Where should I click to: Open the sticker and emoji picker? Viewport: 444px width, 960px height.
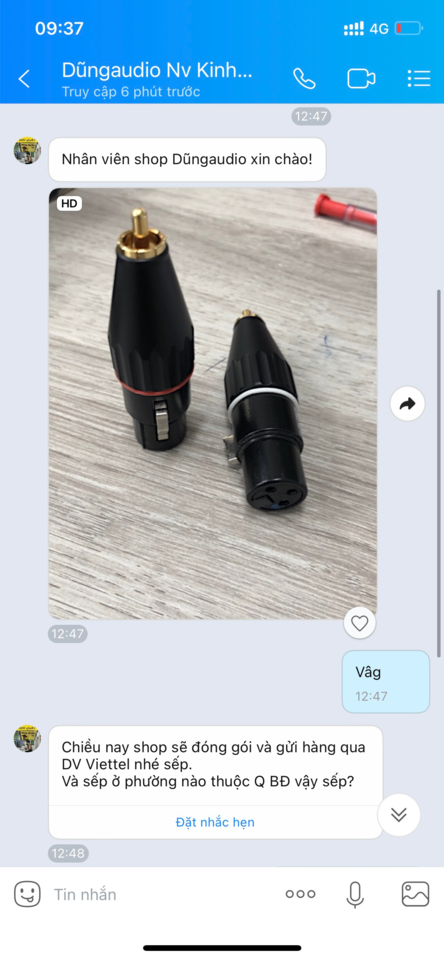click(28, 894)
